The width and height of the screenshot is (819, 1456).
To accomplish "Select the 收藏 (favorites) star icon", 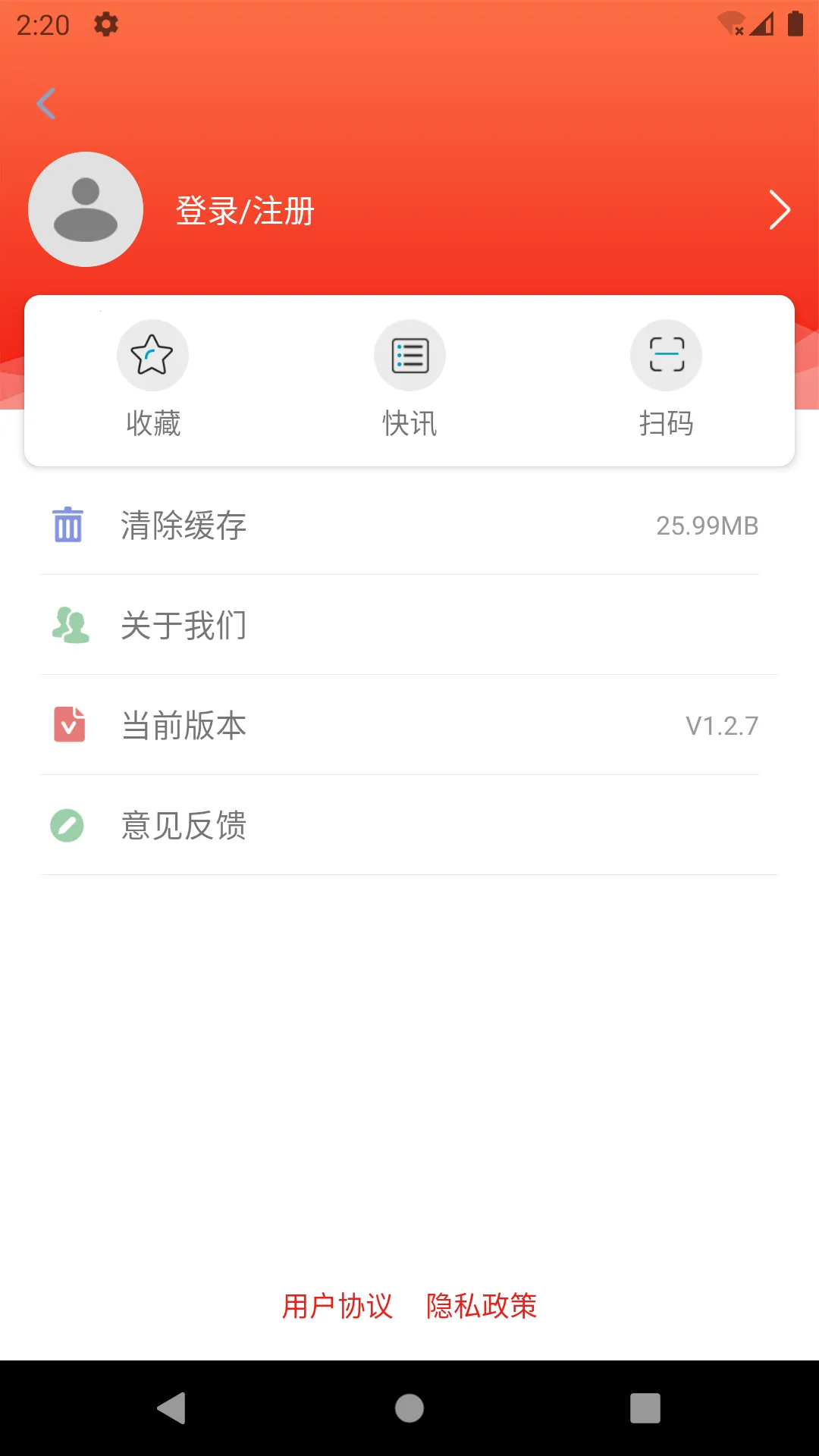I will pyautogui.click(x=152, y=354).
